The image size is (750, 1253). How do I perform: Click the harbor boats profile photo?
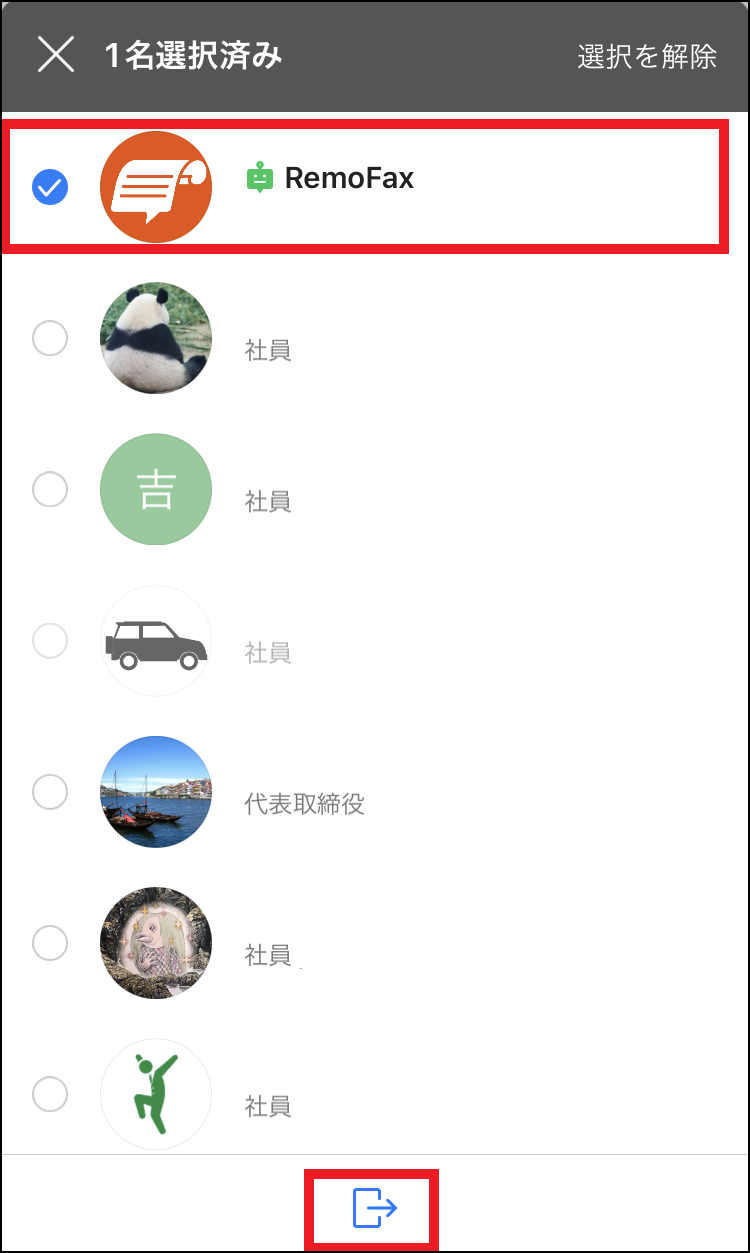pyautogui.click(x=156, y=792)
